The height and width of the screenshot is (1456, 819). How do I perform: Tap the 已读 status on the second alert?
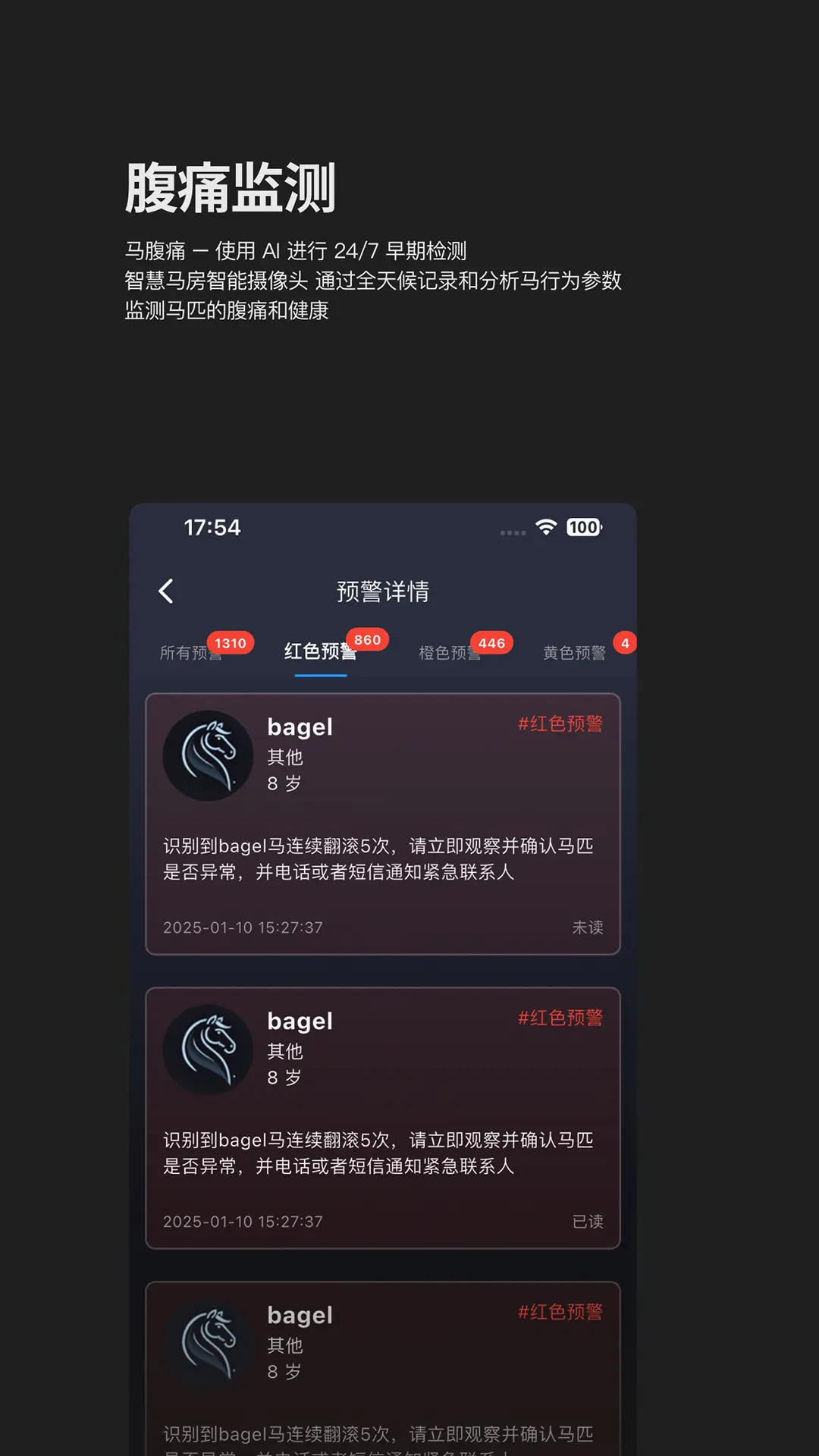pos(588,1221)
